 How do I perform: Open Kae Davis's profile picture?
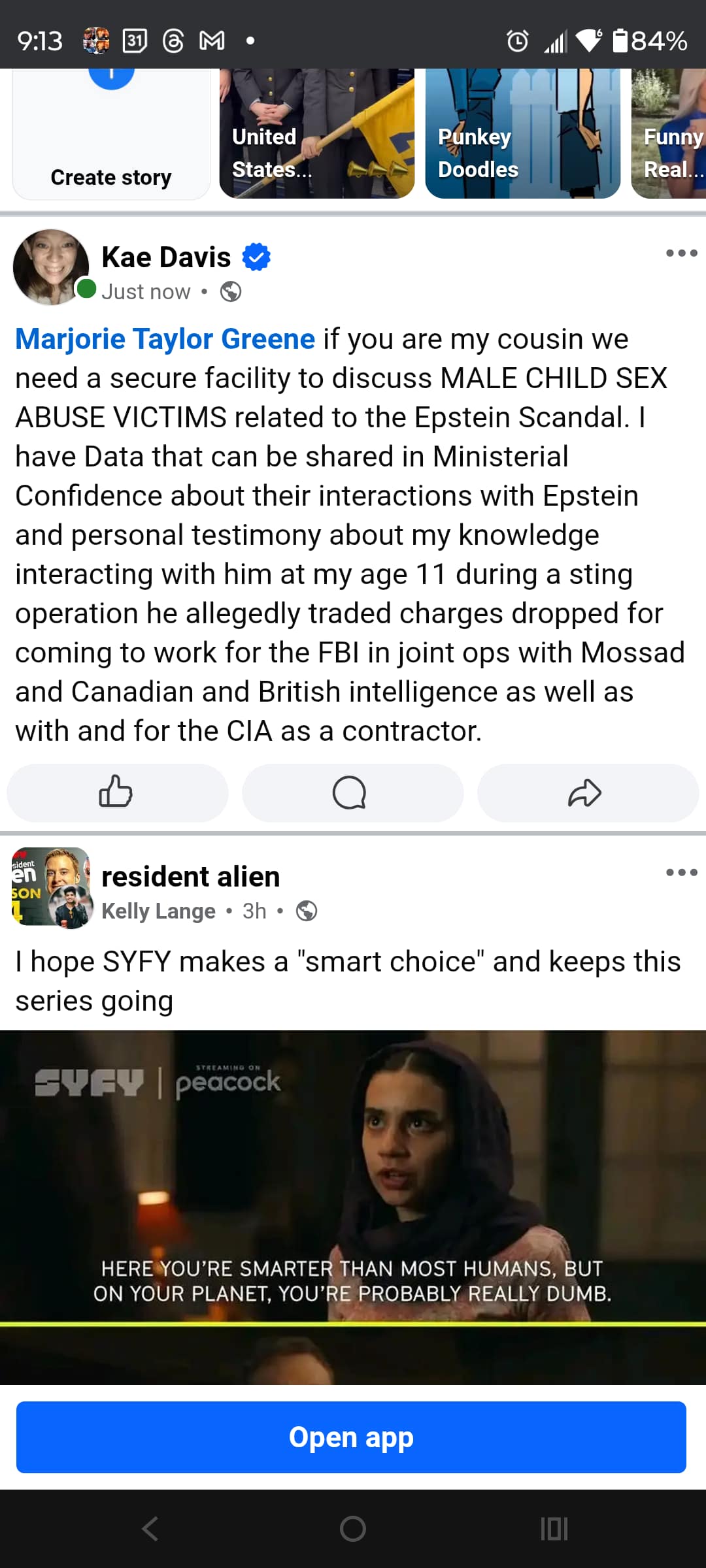(x=51, y=267)
